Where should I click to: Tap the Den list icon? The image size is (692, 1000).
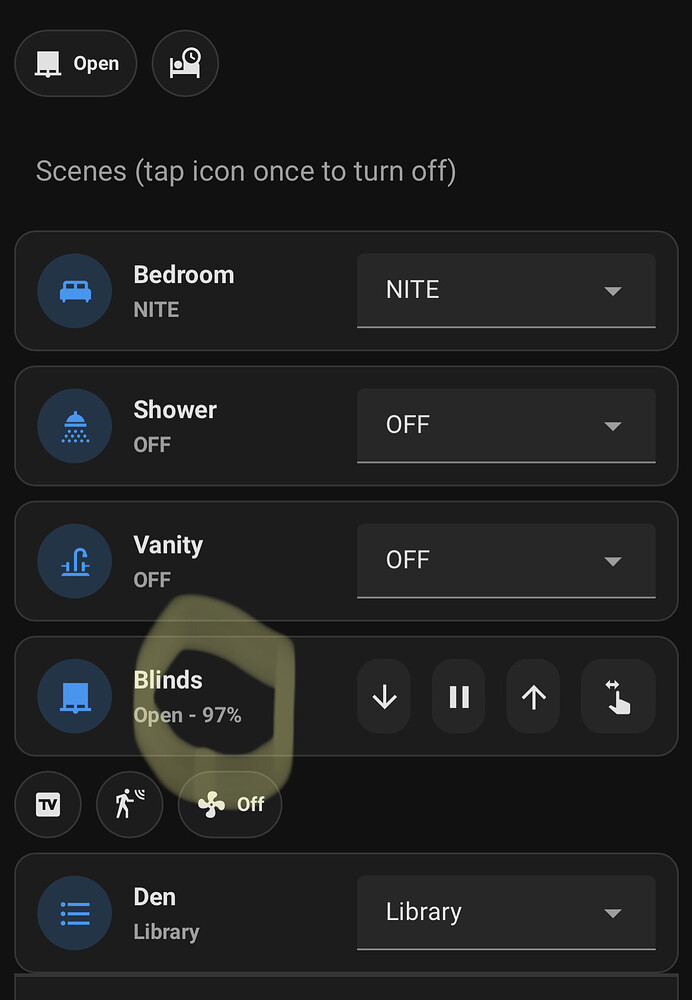coord(75,913)
